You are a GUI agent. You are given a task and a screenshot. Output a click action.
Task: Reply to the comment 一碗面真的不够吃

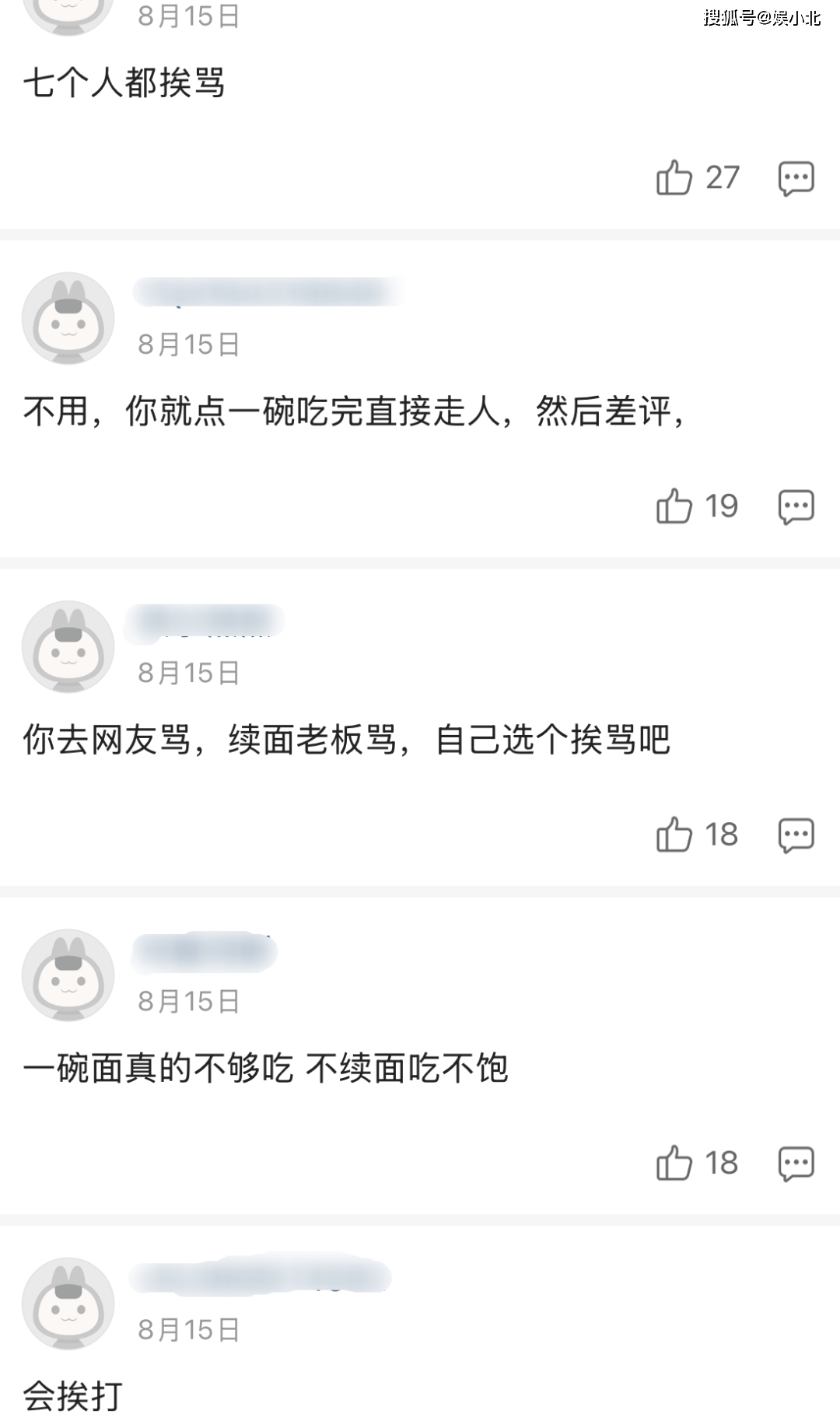coord(796,1164)
